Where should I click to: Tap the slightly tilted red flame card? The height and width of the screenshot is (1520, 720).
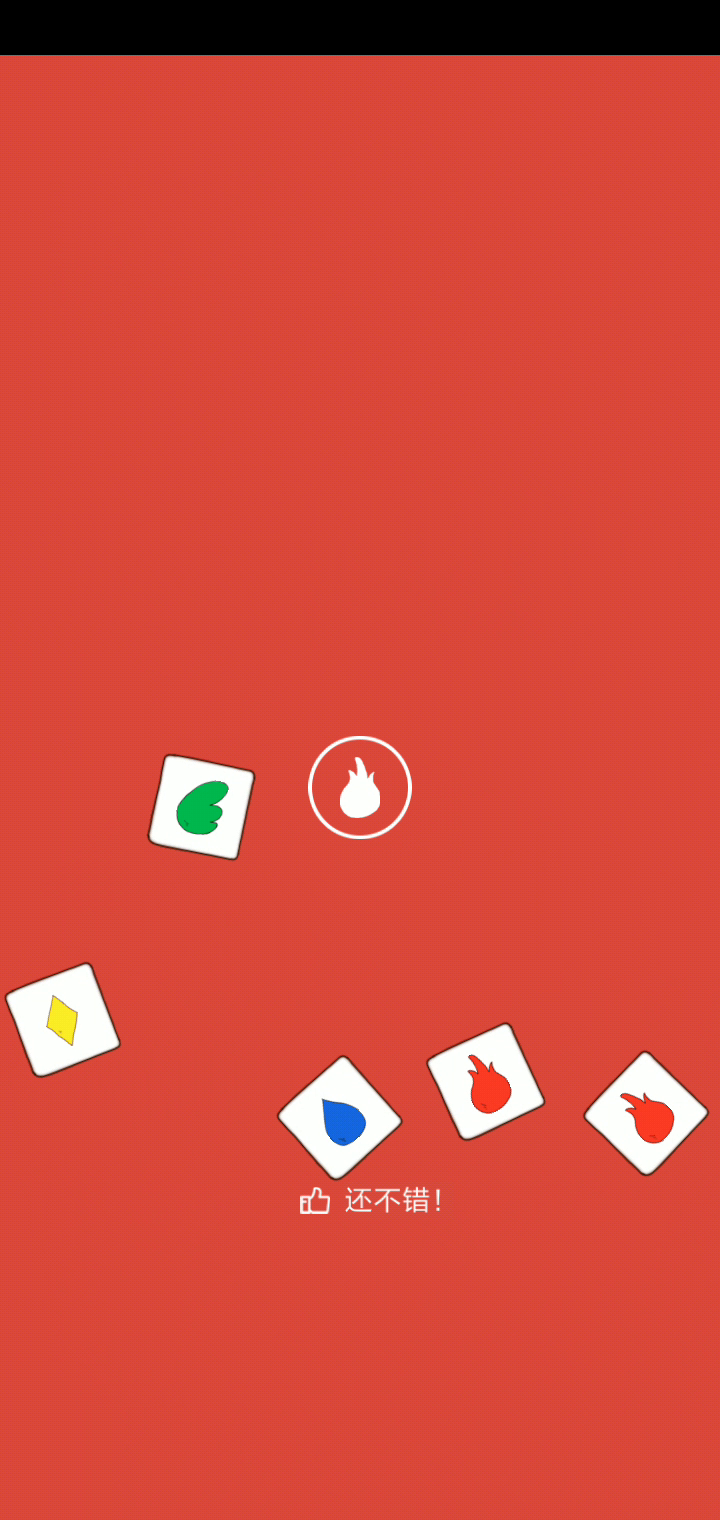point(486,1081)
